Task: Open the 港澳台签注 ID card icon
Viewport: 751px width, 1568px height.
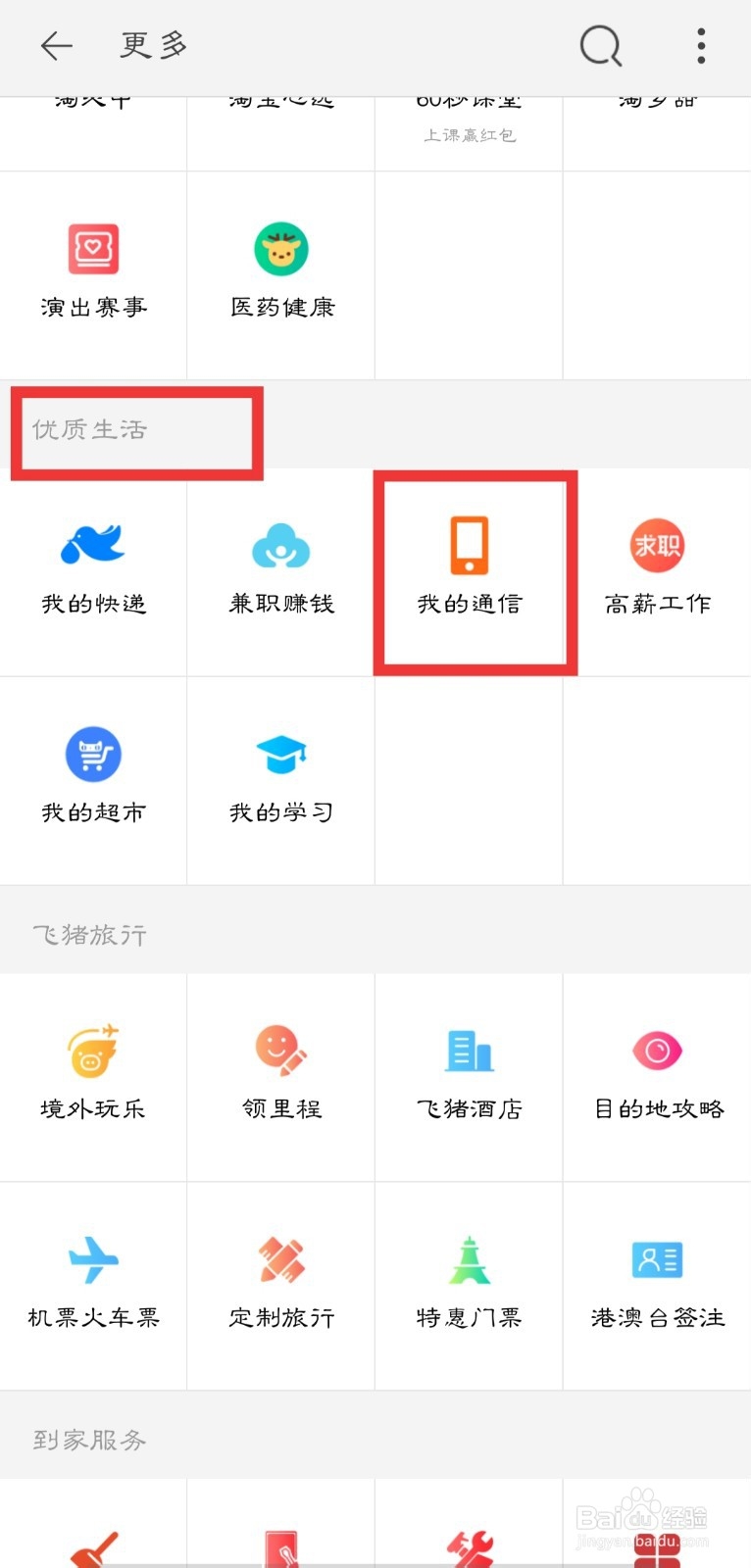Action: pyautogui.click(x=657, y=1261)
